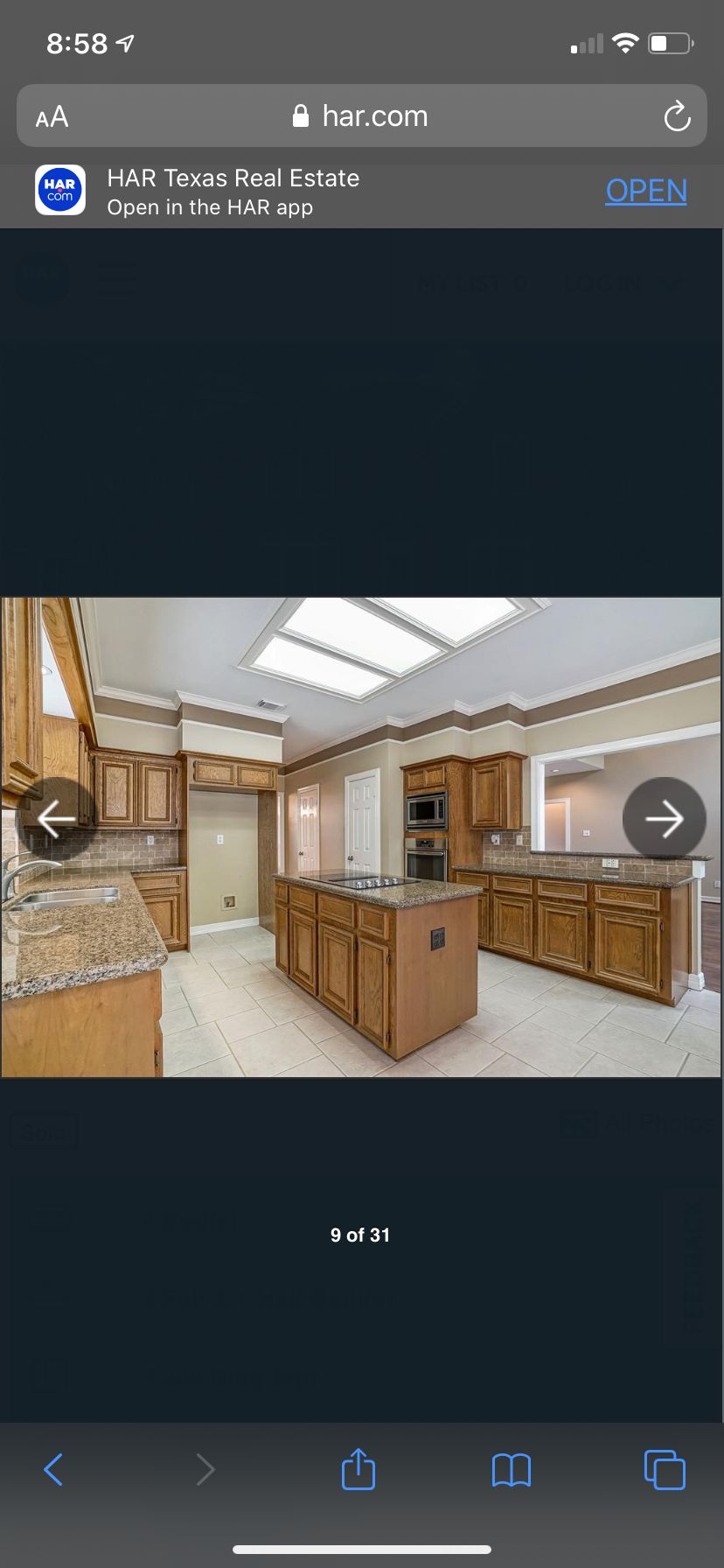724x1568 pixels.
Task: Open Safari bookmarks
Action: (512, 1469)
